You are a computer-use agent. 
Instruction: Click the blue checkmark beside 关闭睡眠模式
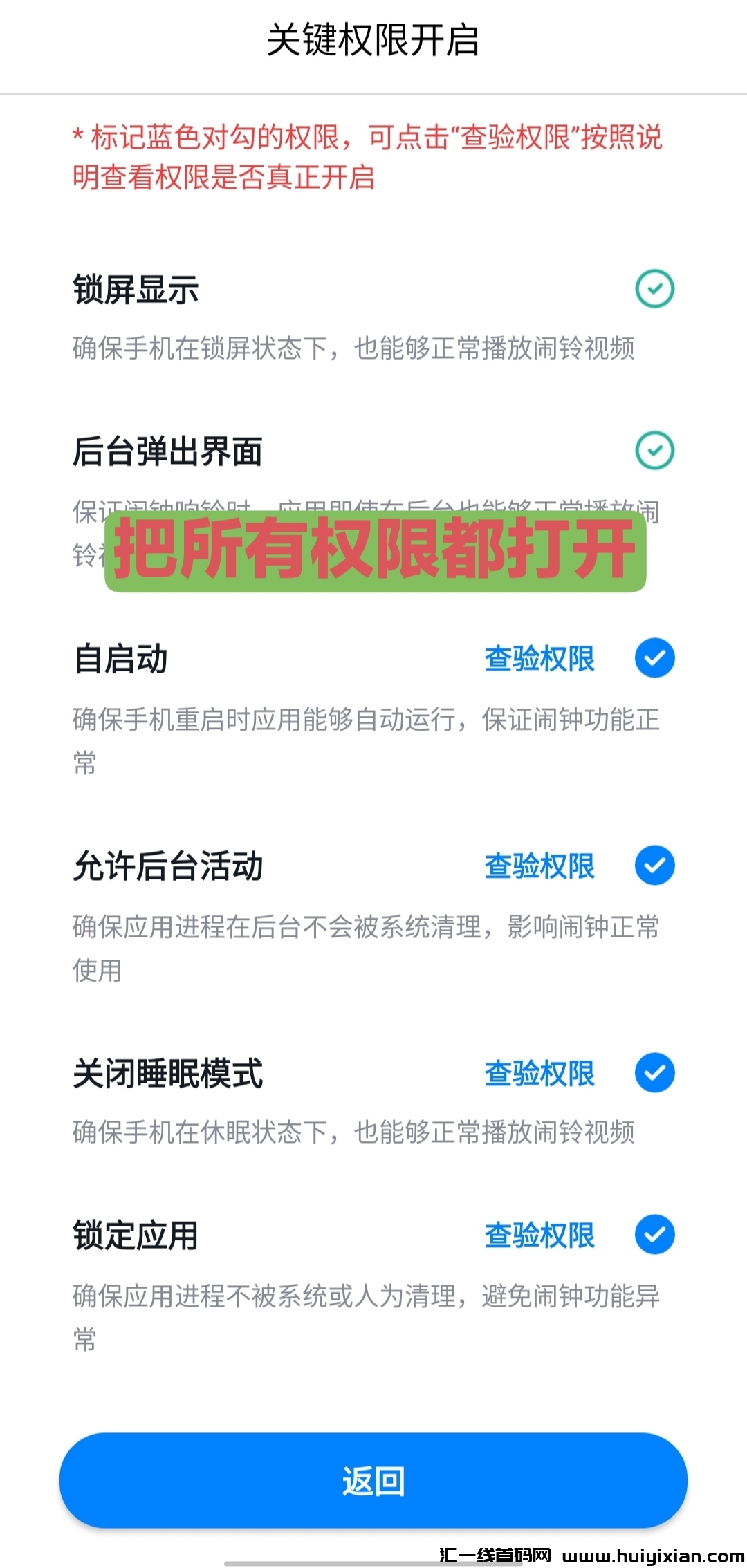click(x=654, y=1072)
